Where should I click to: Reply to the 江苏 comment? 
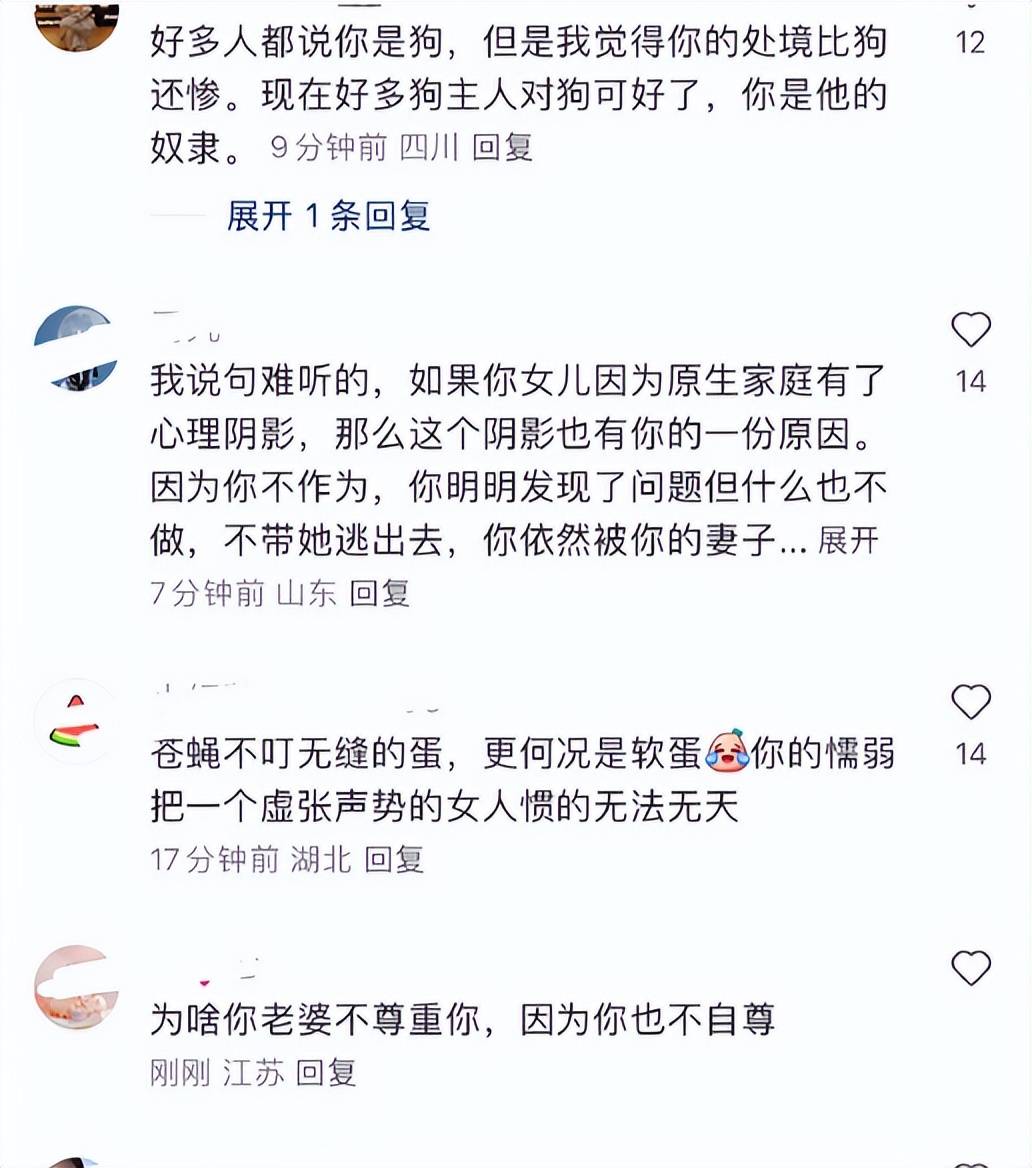point(327,1073)
